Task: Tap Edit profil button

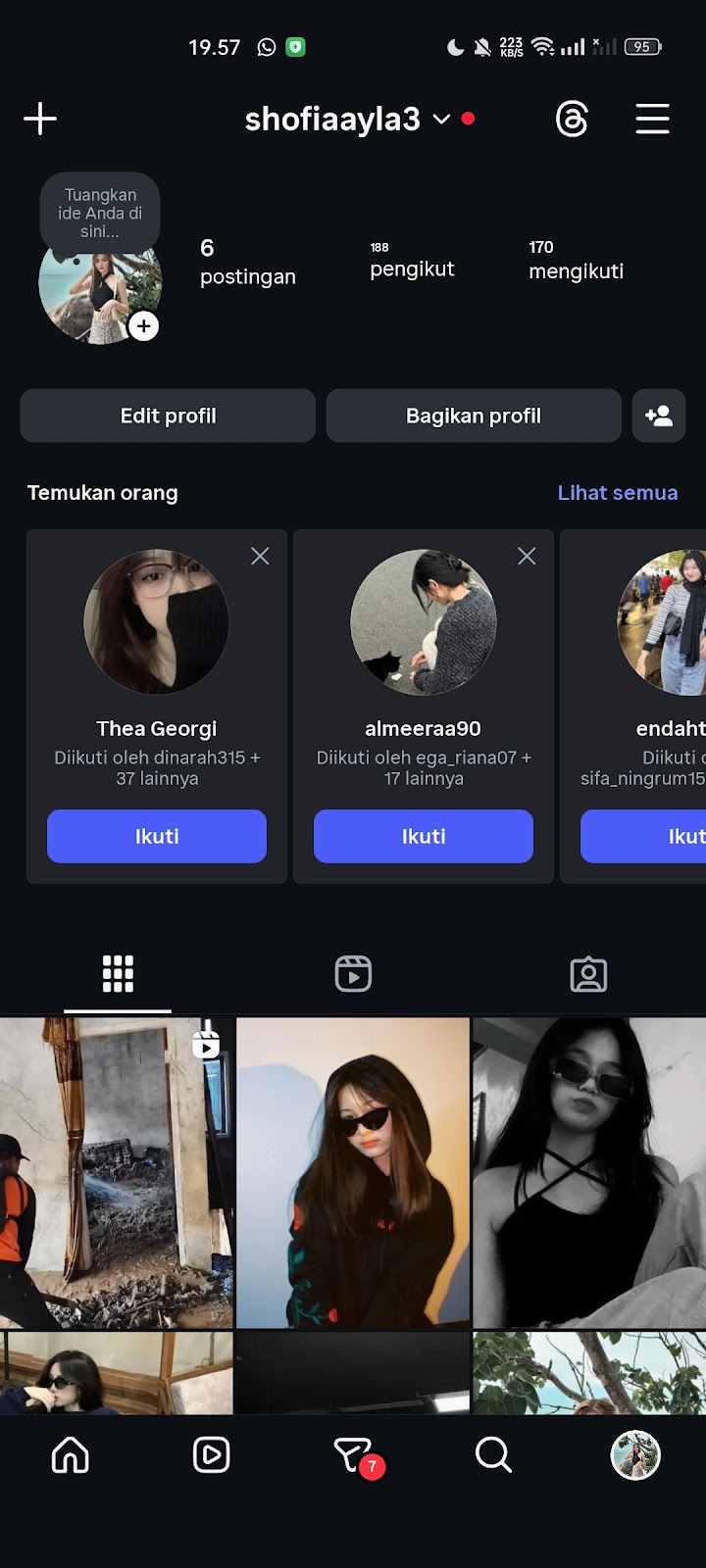Action: [x=168, y=416]
